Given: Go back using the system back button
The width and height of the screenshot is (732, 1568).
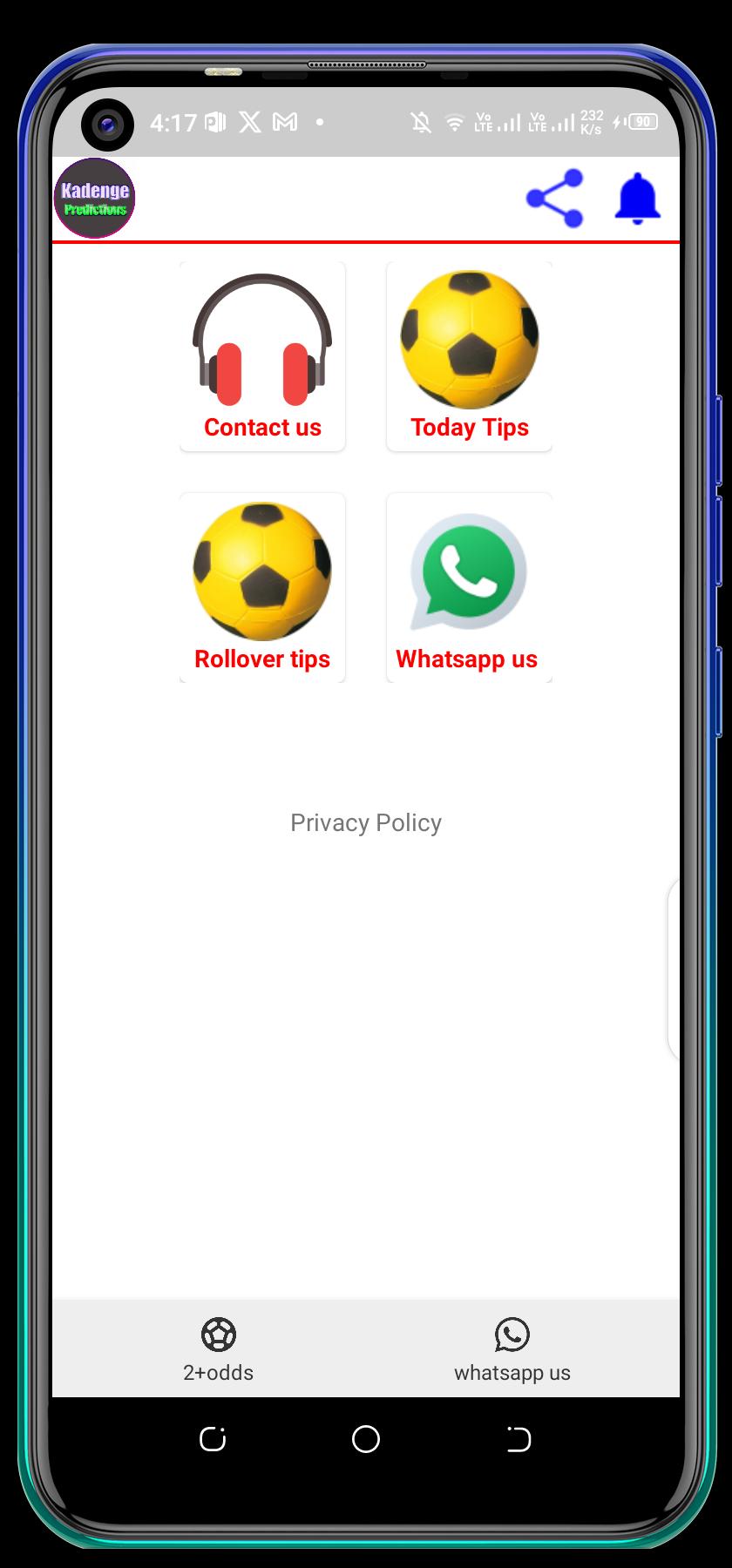Looking at the screenshot, I should coord(518,1439).
